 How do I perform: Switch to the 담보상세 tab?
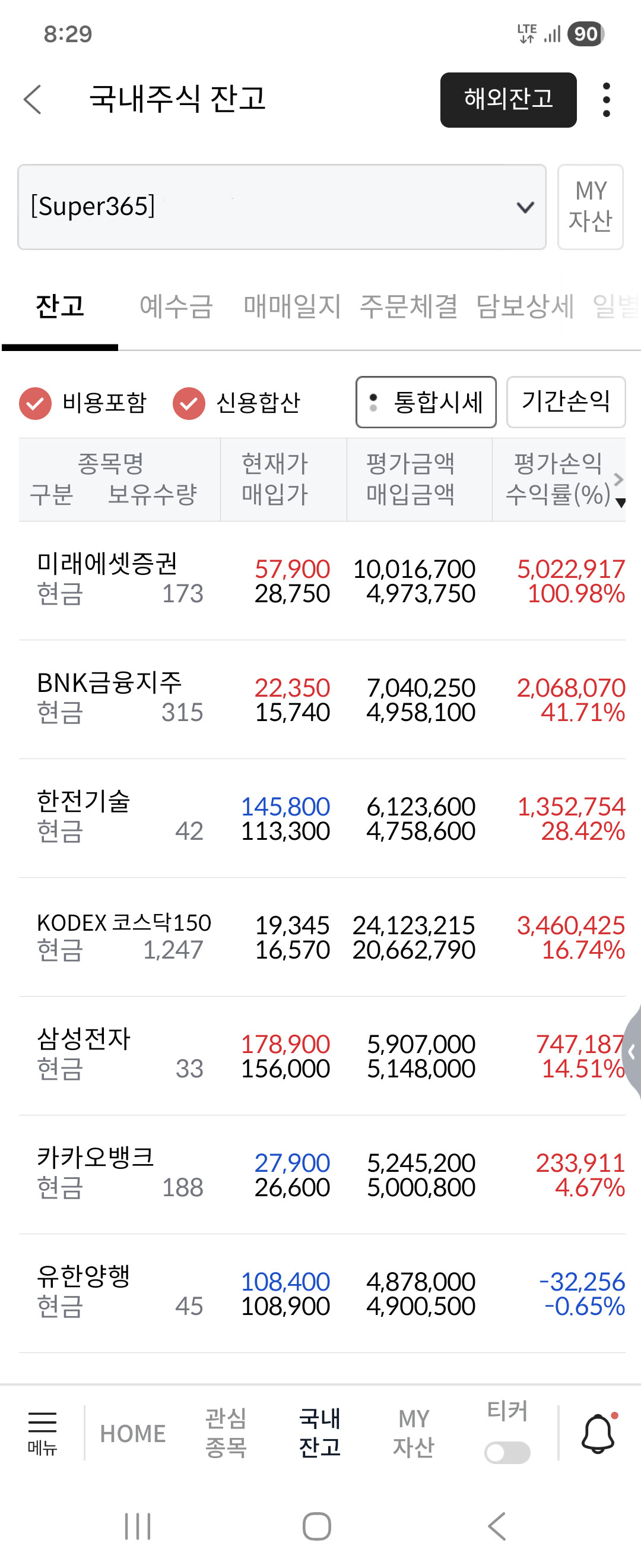point(525,306)
